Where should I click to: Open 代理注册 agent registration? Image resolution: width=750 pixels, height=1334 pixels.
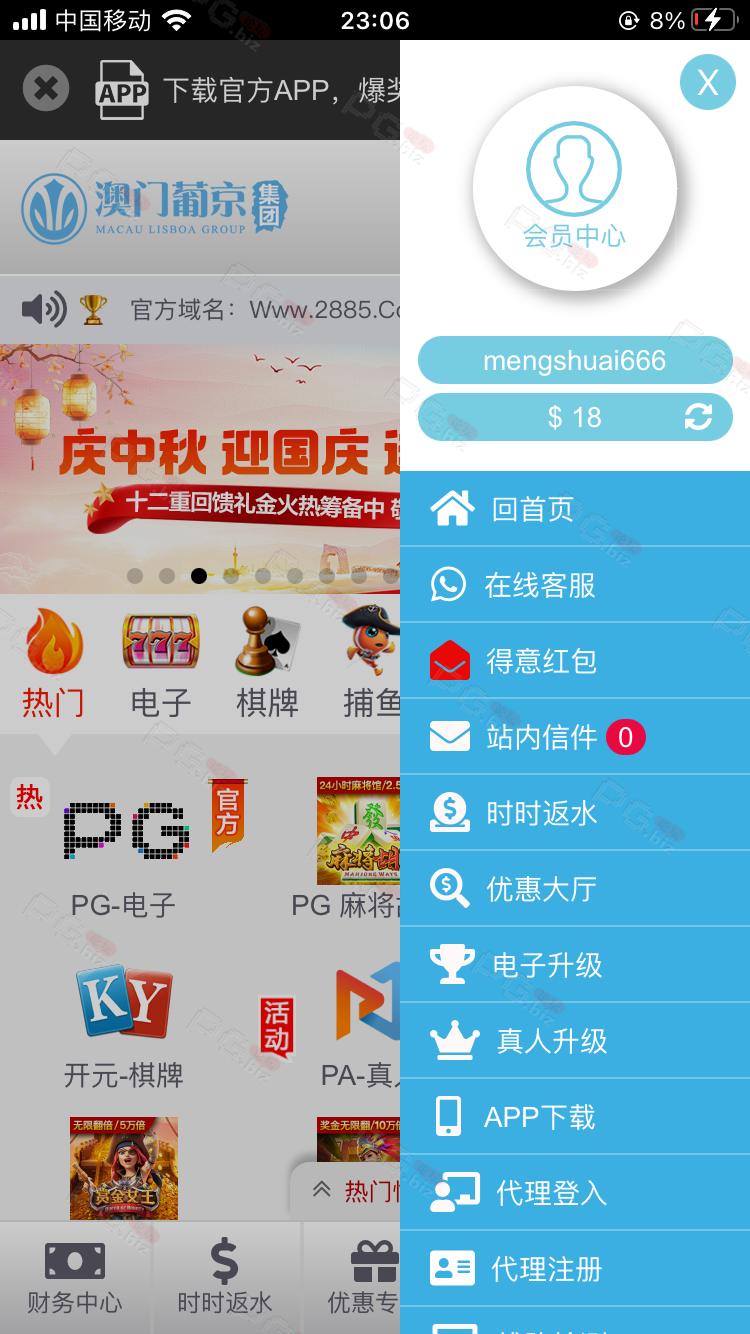[x=547, y=1269]
